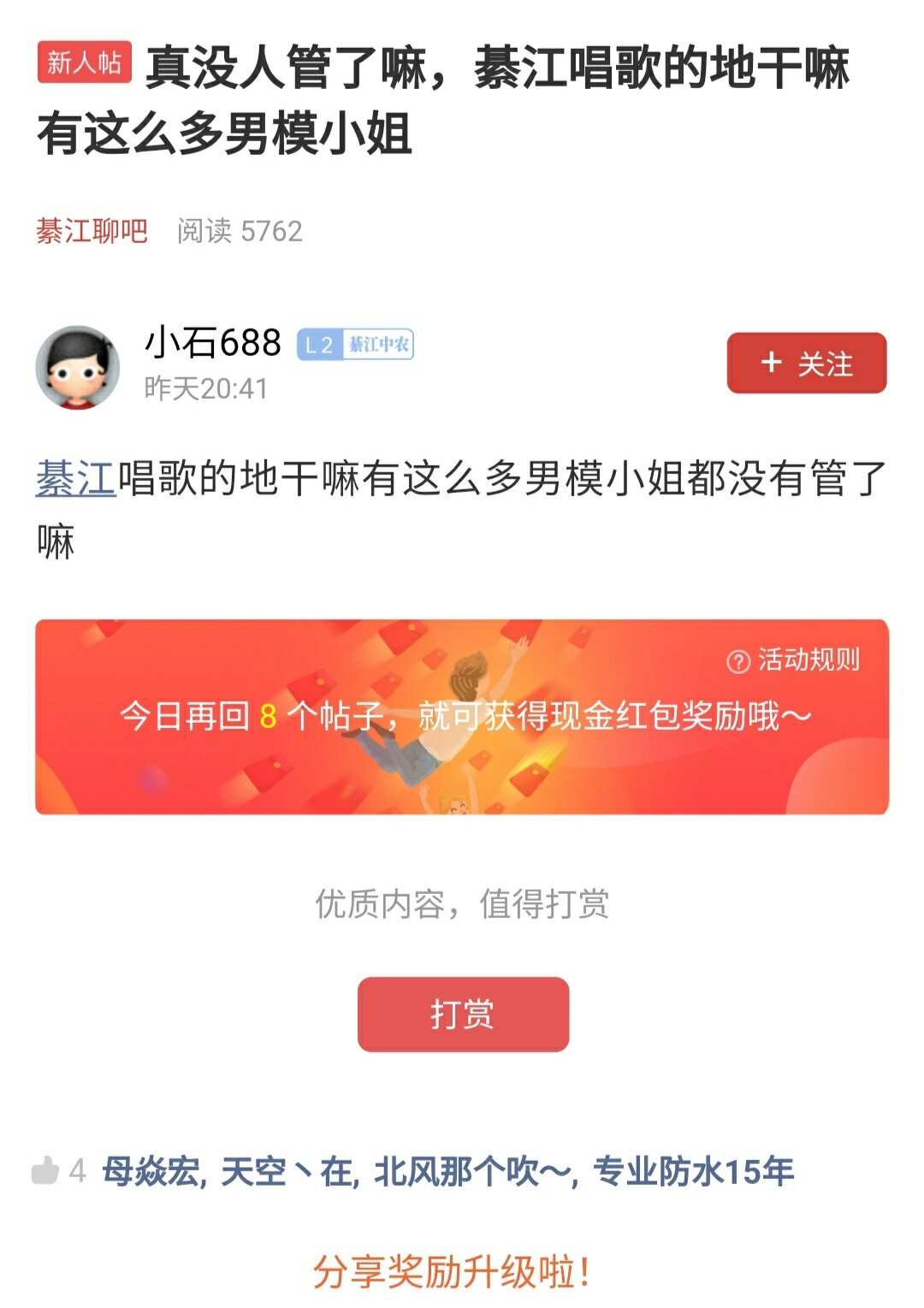Like this post with the thumbs-up icon
924x1308 pixels.
click(45, 1170)
